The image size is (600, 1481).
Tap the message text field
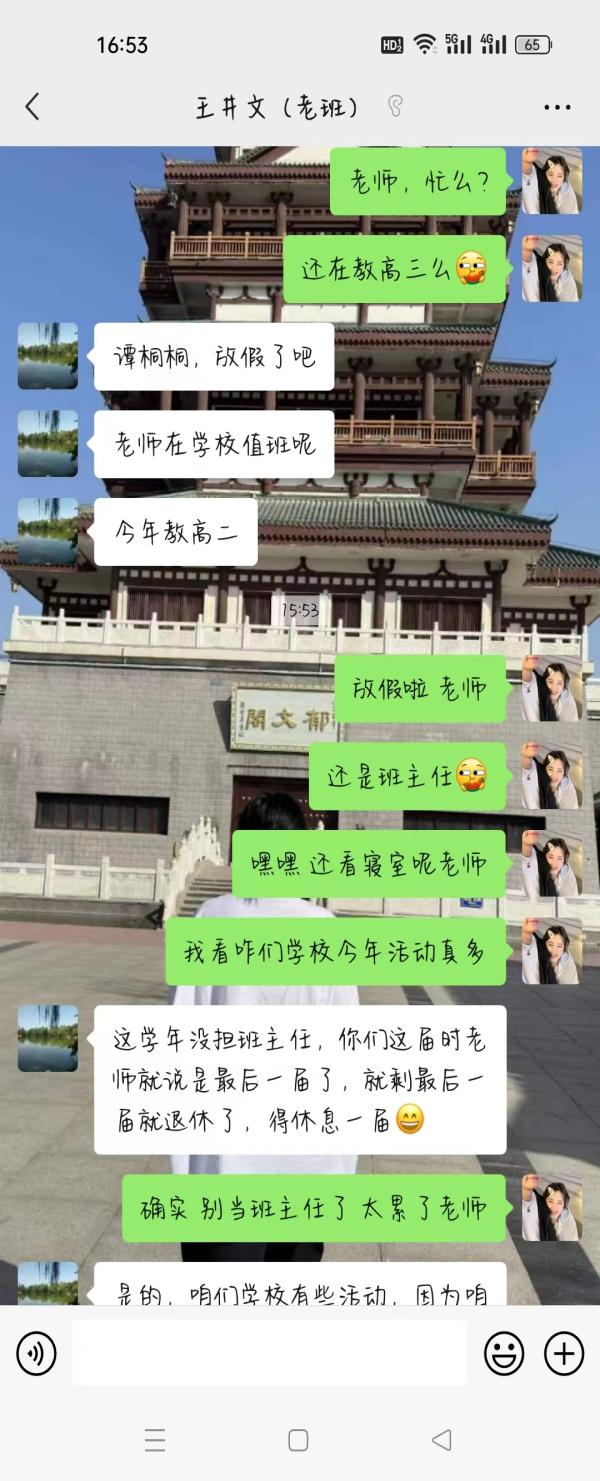coord(270,1353)
